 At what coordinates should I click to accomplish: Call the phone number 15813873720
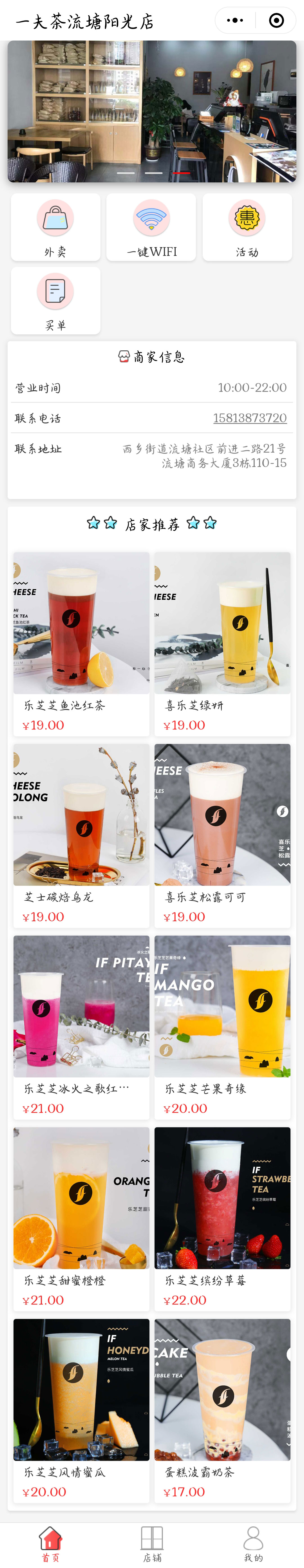coord(249,418)
